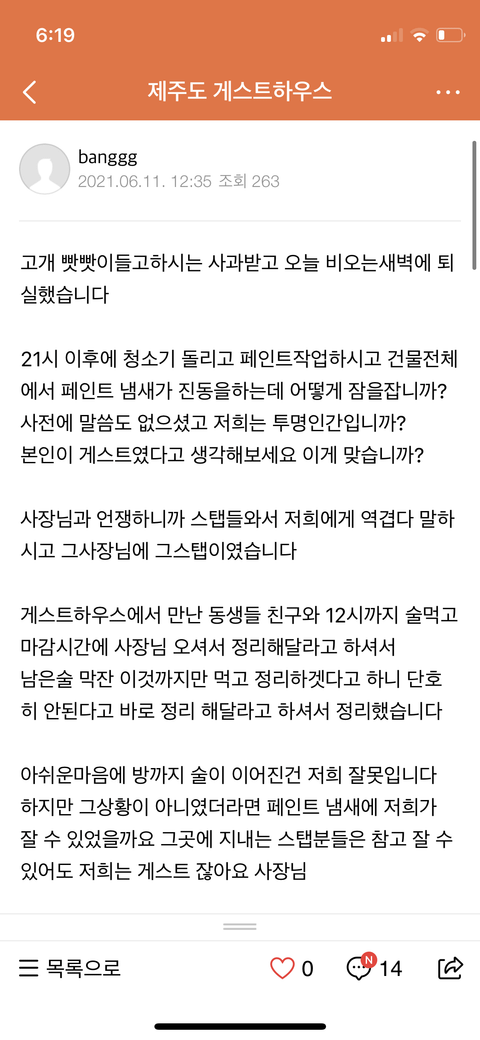
Task: Open banggg's profile avatar
Action: [x=45, y=169]
